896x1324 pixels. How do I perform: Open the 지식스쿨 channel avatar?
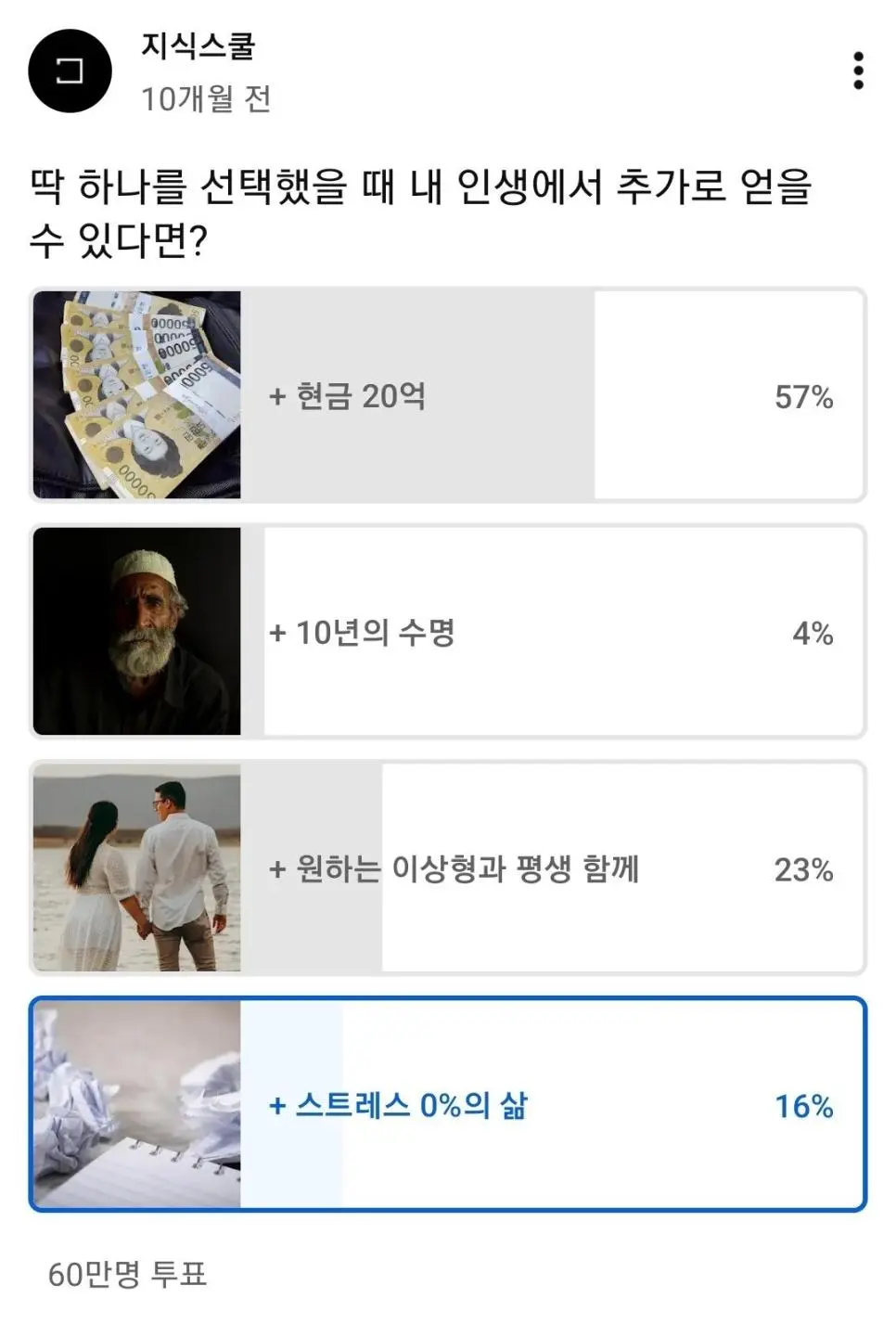70,71
